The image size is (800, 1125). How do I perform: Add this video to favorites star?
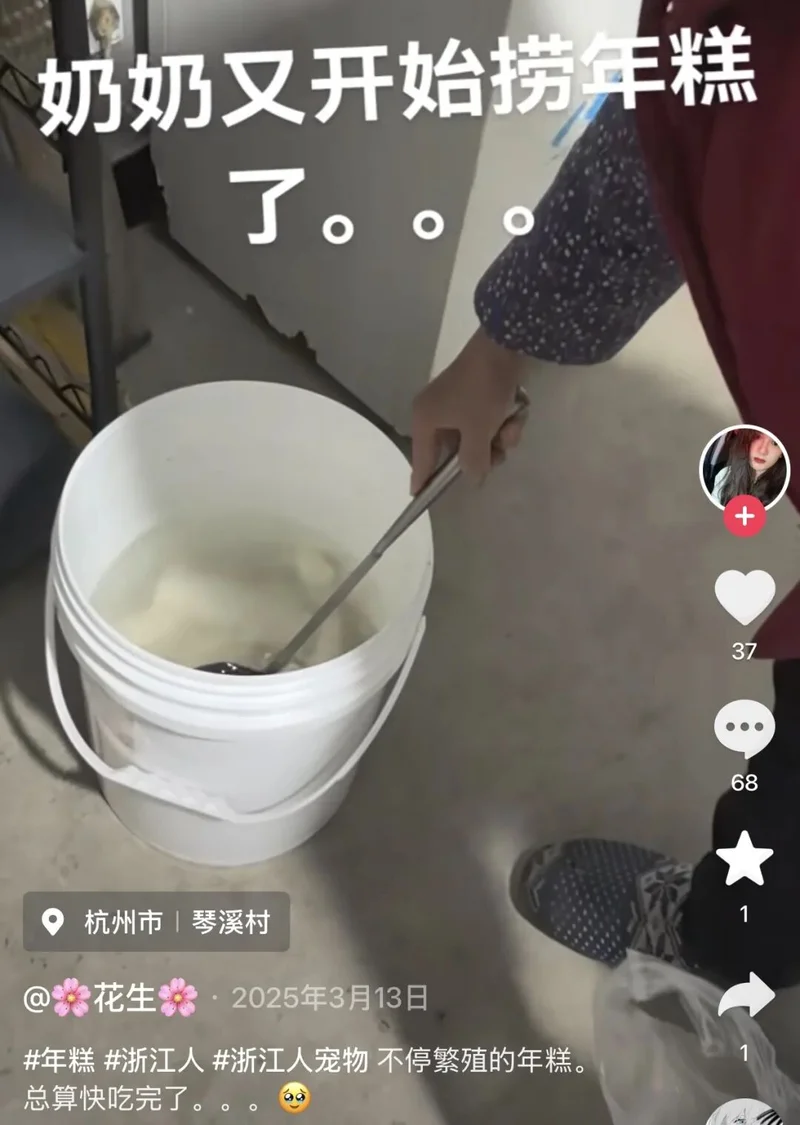click(744, 860)
